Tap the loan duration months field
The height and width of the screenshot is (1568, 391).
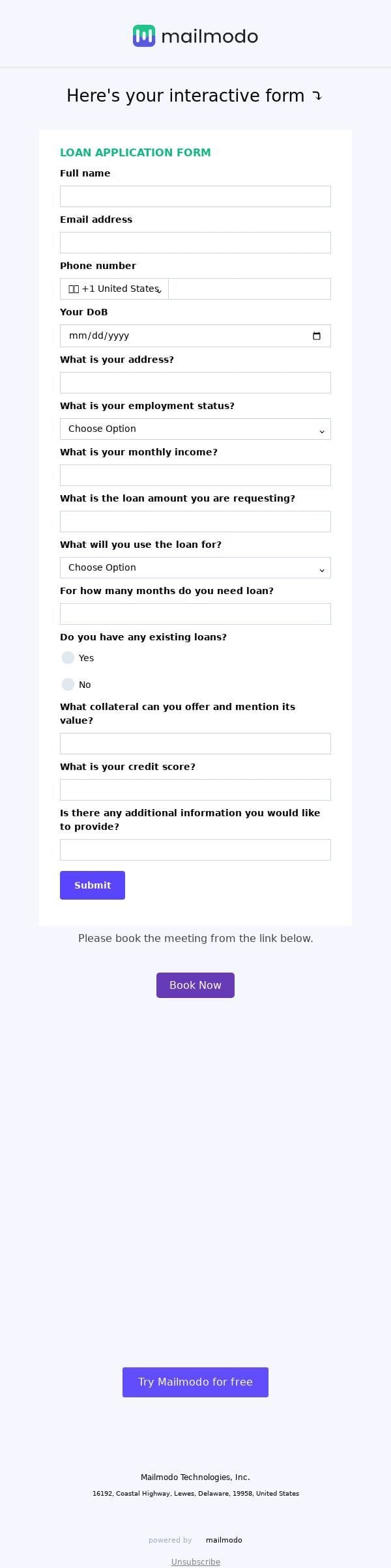click(195, 614)
